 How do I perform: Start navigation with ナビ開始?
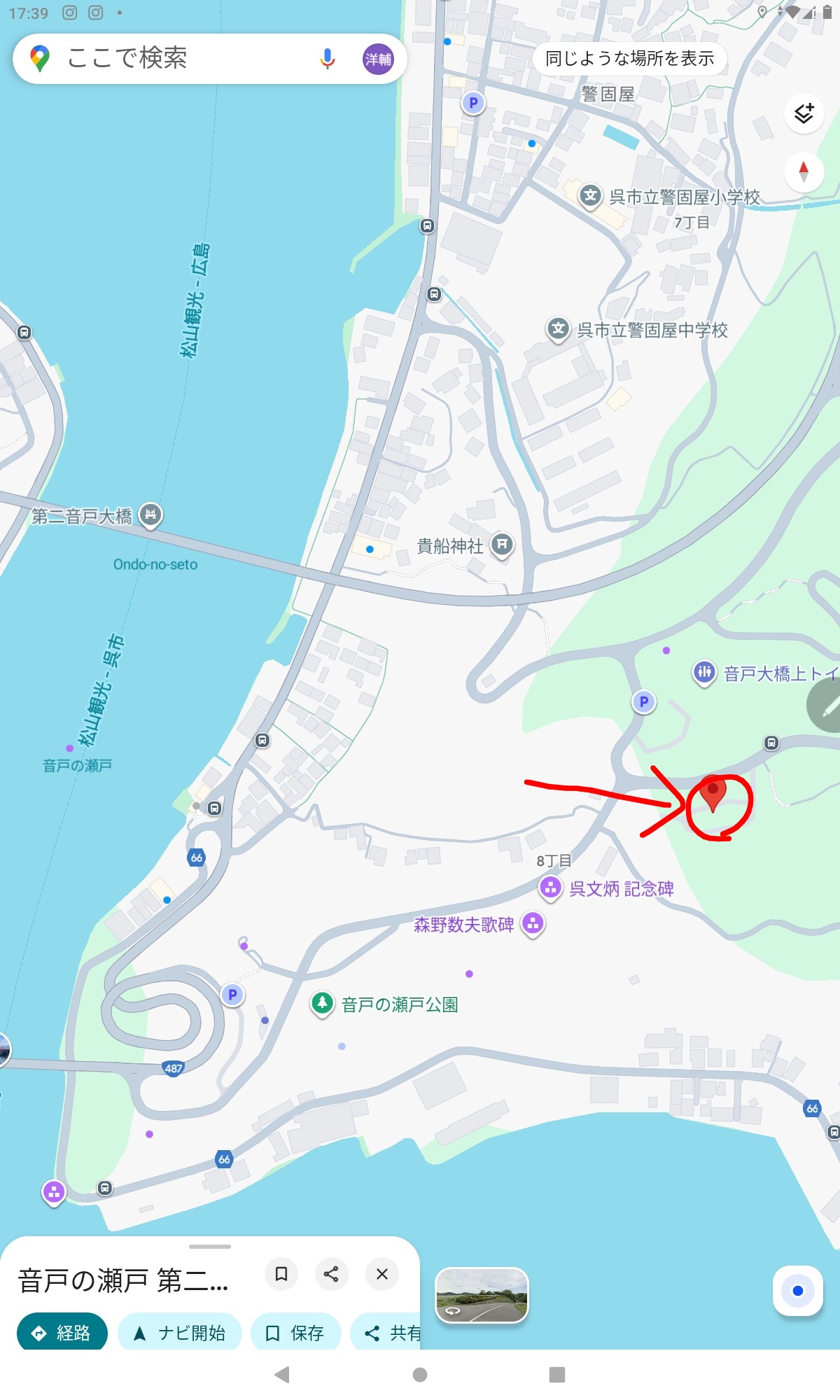[x=179, y=1333]
